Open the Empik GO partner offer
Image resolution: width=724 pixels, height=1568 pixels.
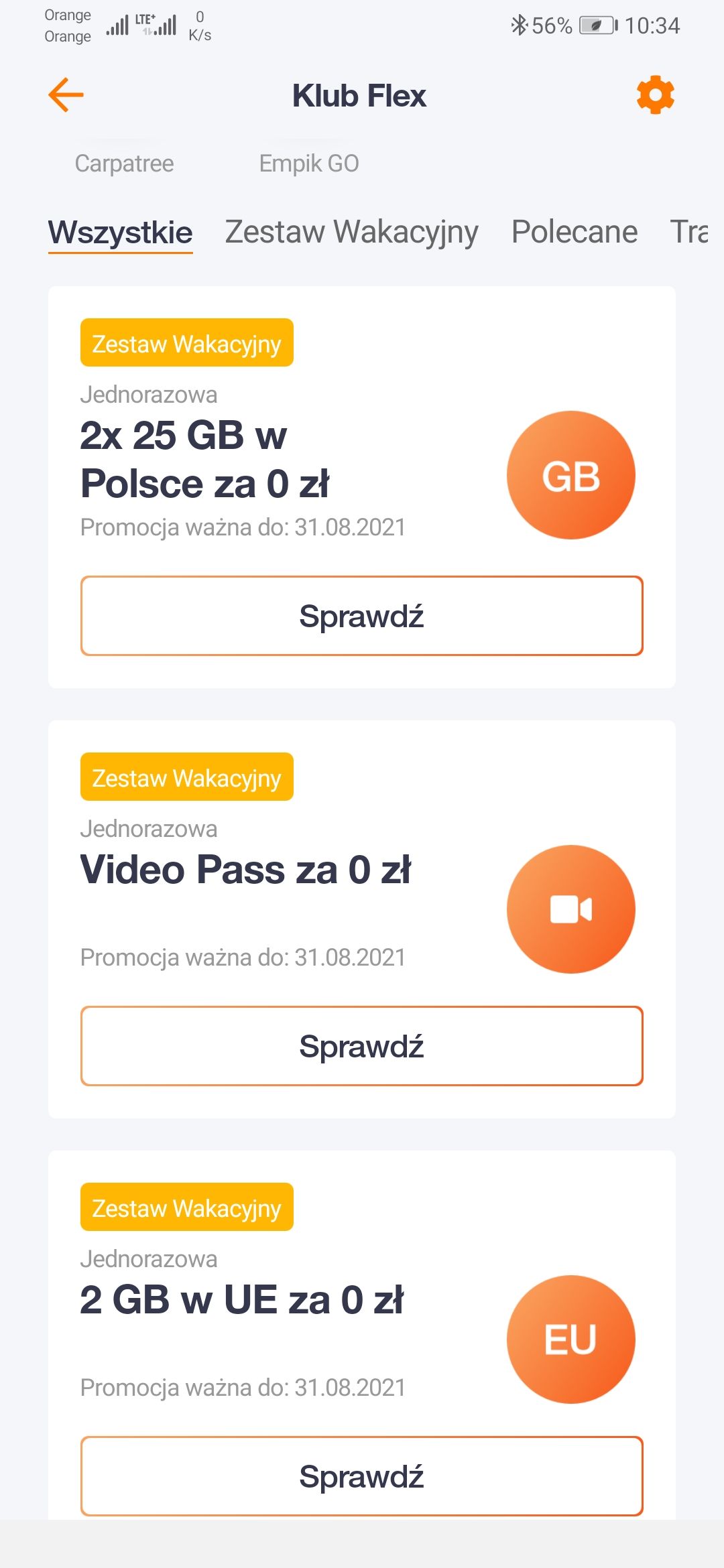309,164
